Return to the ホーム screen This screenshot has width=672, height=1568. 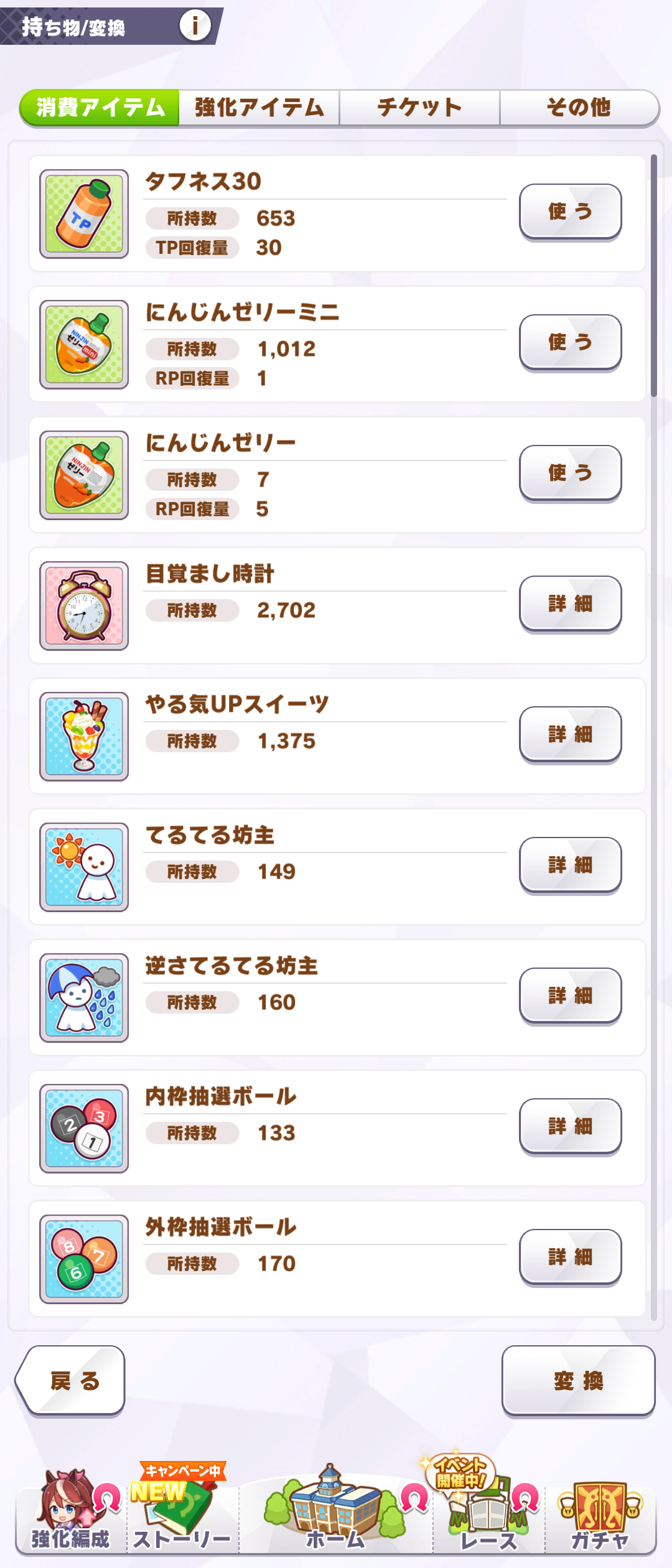click(336, 1512)
